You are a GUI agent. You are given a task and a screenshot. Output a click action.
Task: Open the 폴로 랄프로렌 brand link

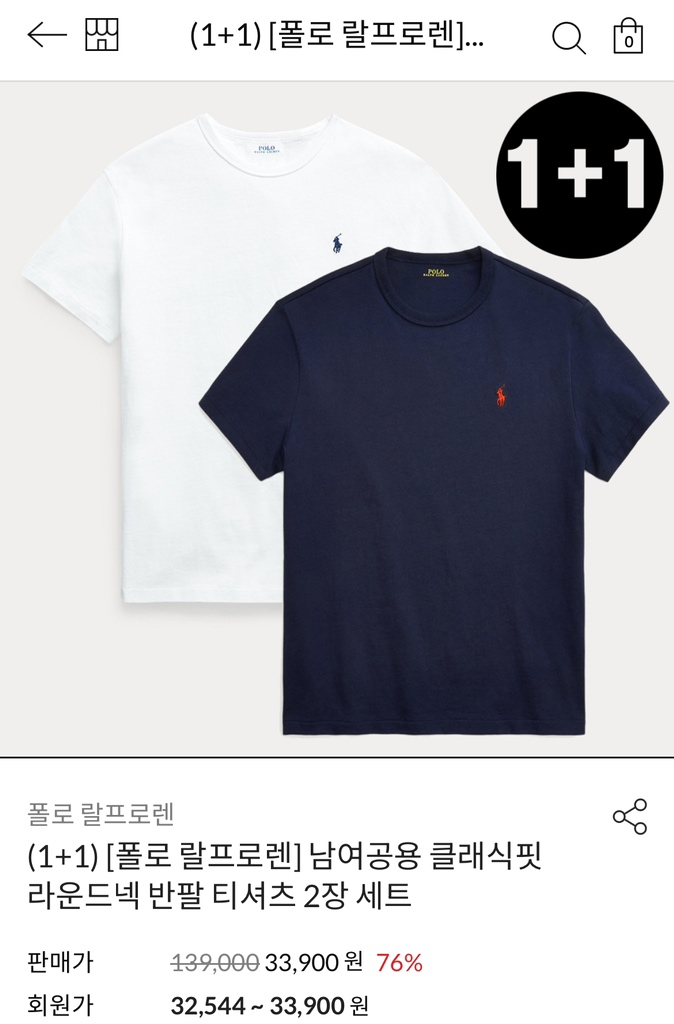coord(101,815)
